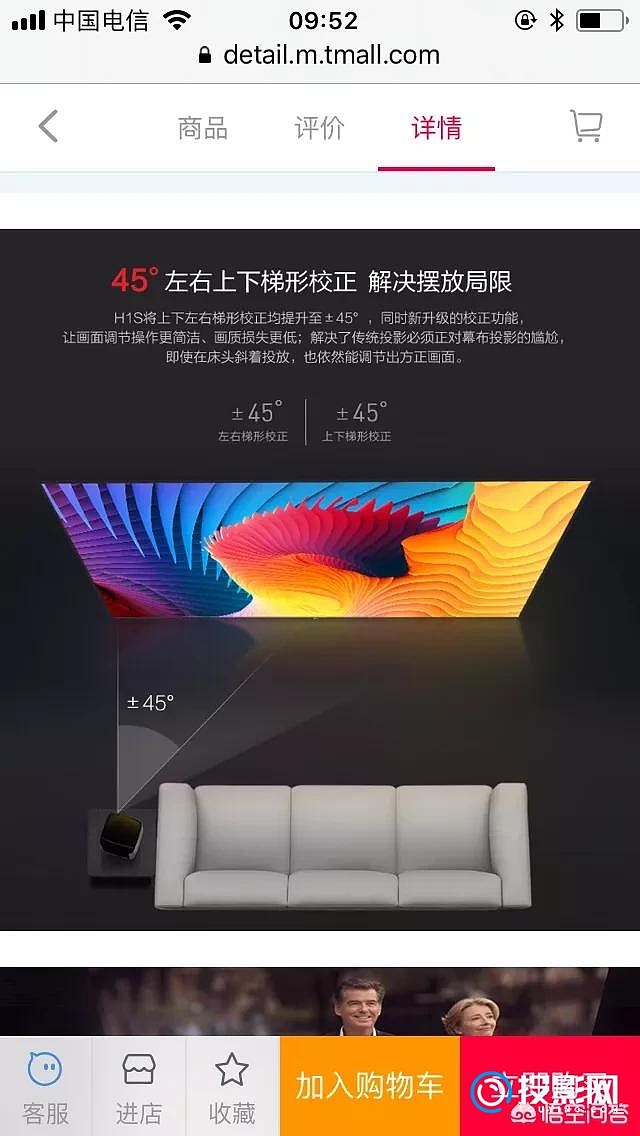The height and width of the screenshot is (1136, 640).
Task: Switch to the 评价 tab
Action: tap(319, 128)
